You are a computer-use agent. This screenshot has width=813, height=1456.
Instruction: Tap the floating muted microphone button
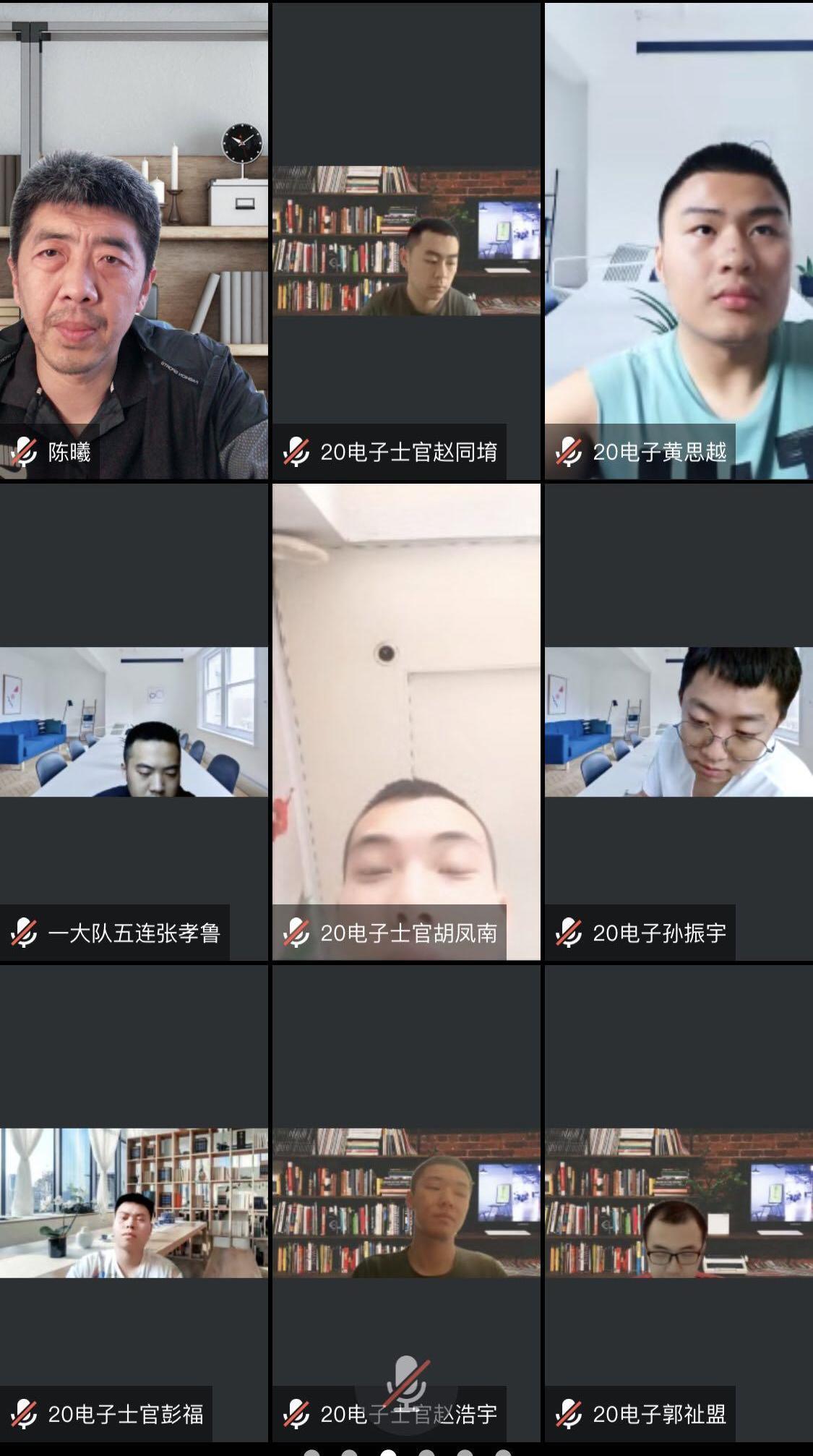(406, 1382)
